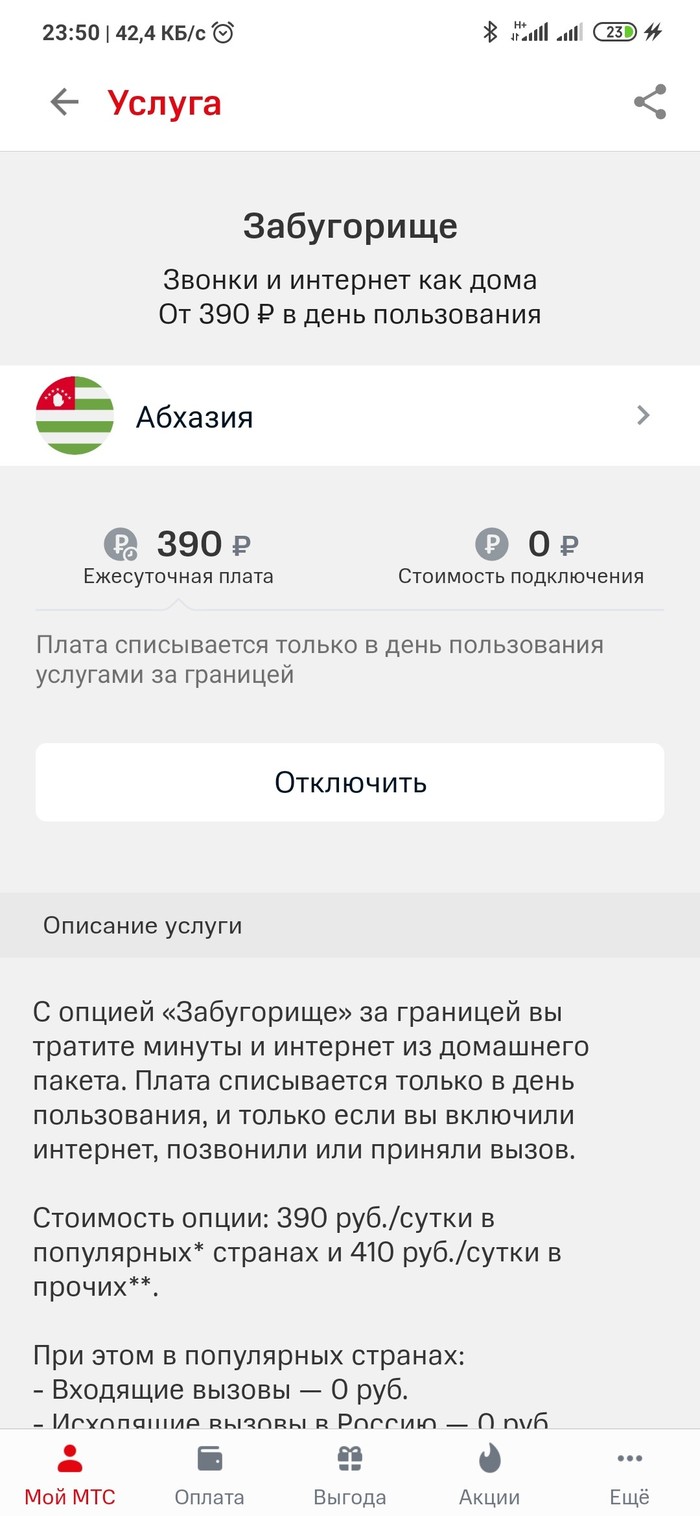Share this service page
The width and height of the screenshot is (700, 1516).
coord(650,102)
